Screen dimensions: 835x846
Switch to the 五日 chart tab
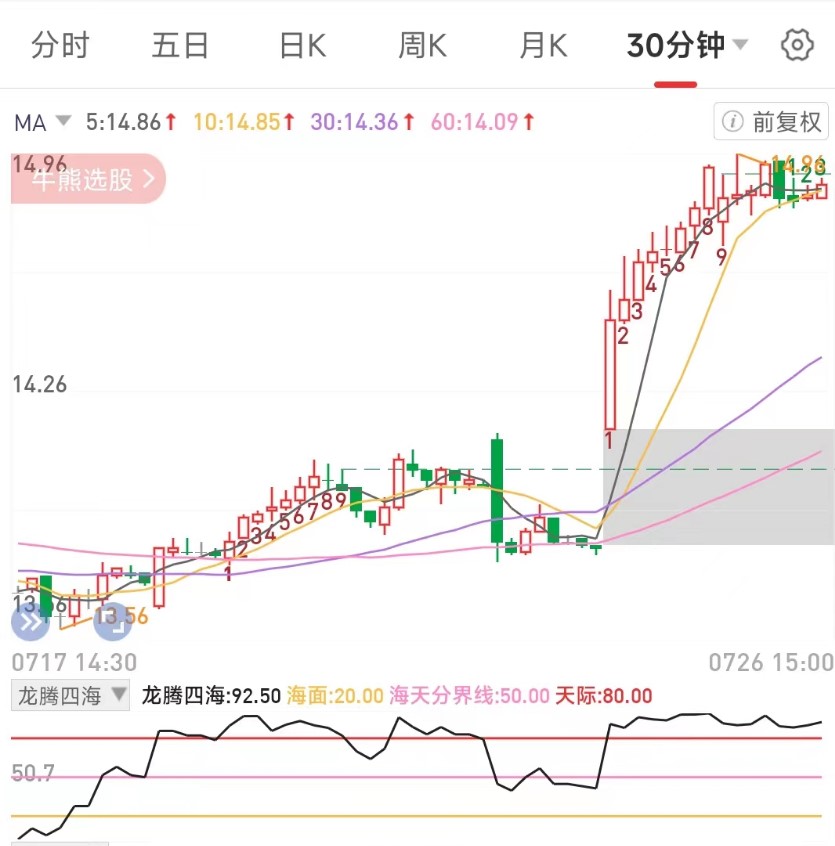click(x=180, y=45)
